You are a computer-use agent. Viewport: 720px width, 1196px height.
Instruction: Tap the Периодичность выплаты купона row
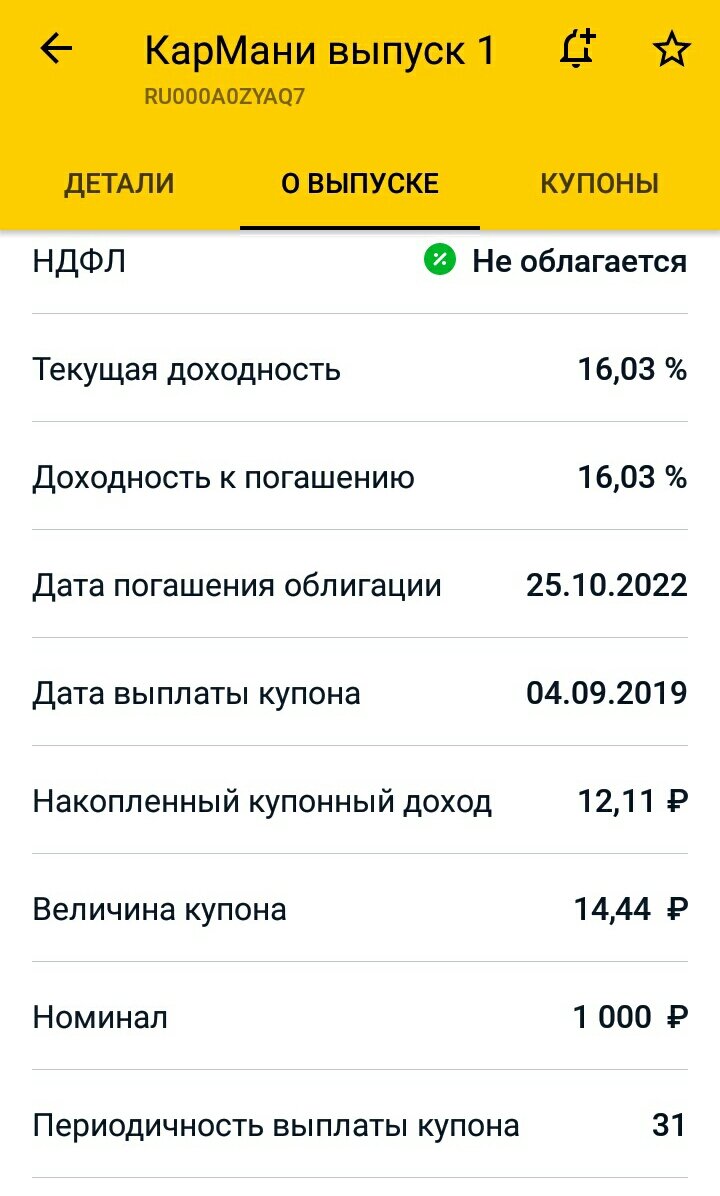(360, 1125)
